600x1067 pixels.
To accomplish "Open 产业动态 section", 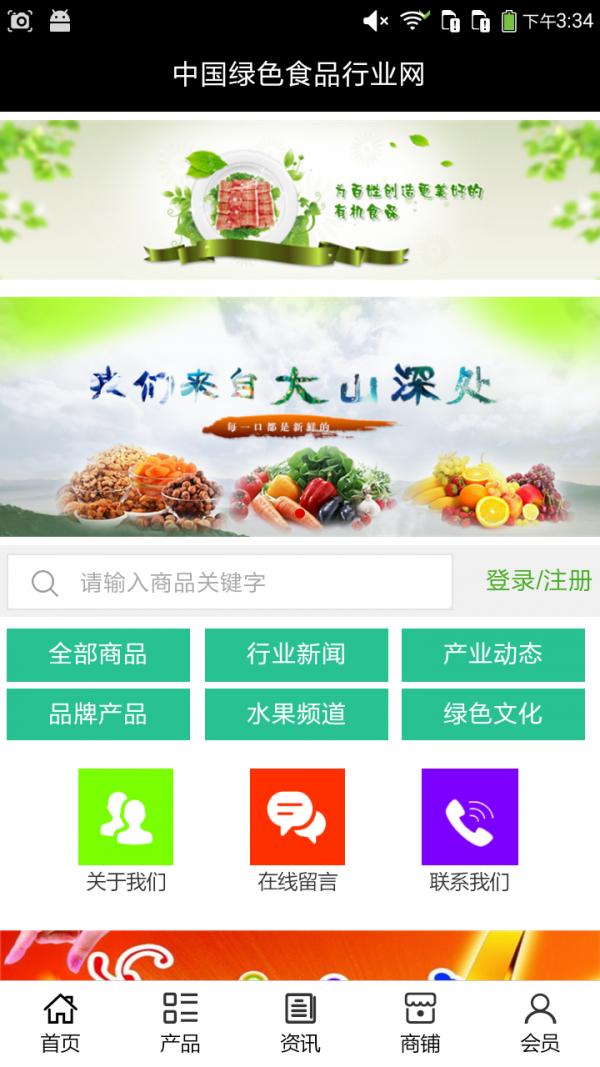I will (493, 655).
